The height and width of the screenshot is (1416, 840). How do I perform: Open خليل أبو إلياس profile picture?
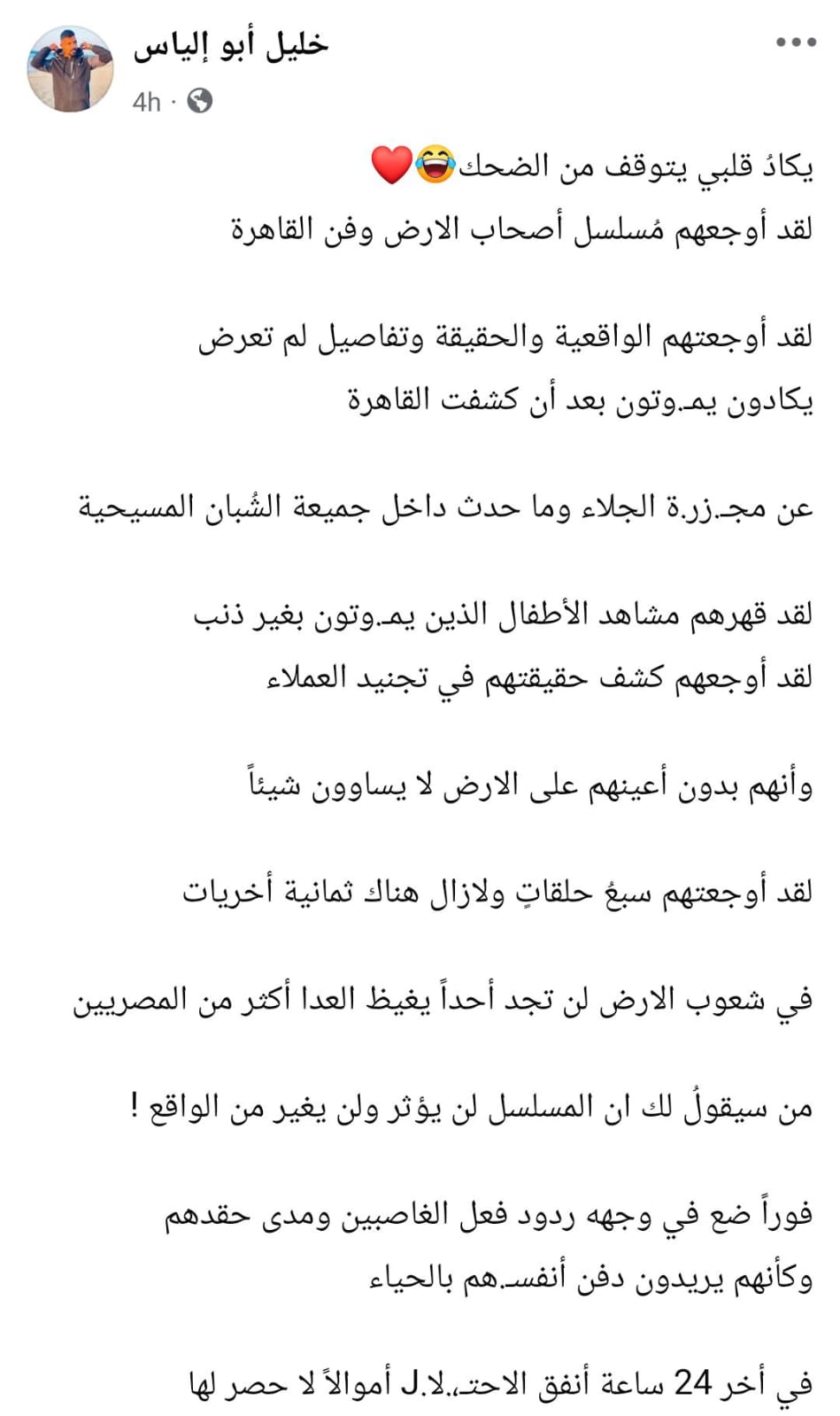point(70,68)
